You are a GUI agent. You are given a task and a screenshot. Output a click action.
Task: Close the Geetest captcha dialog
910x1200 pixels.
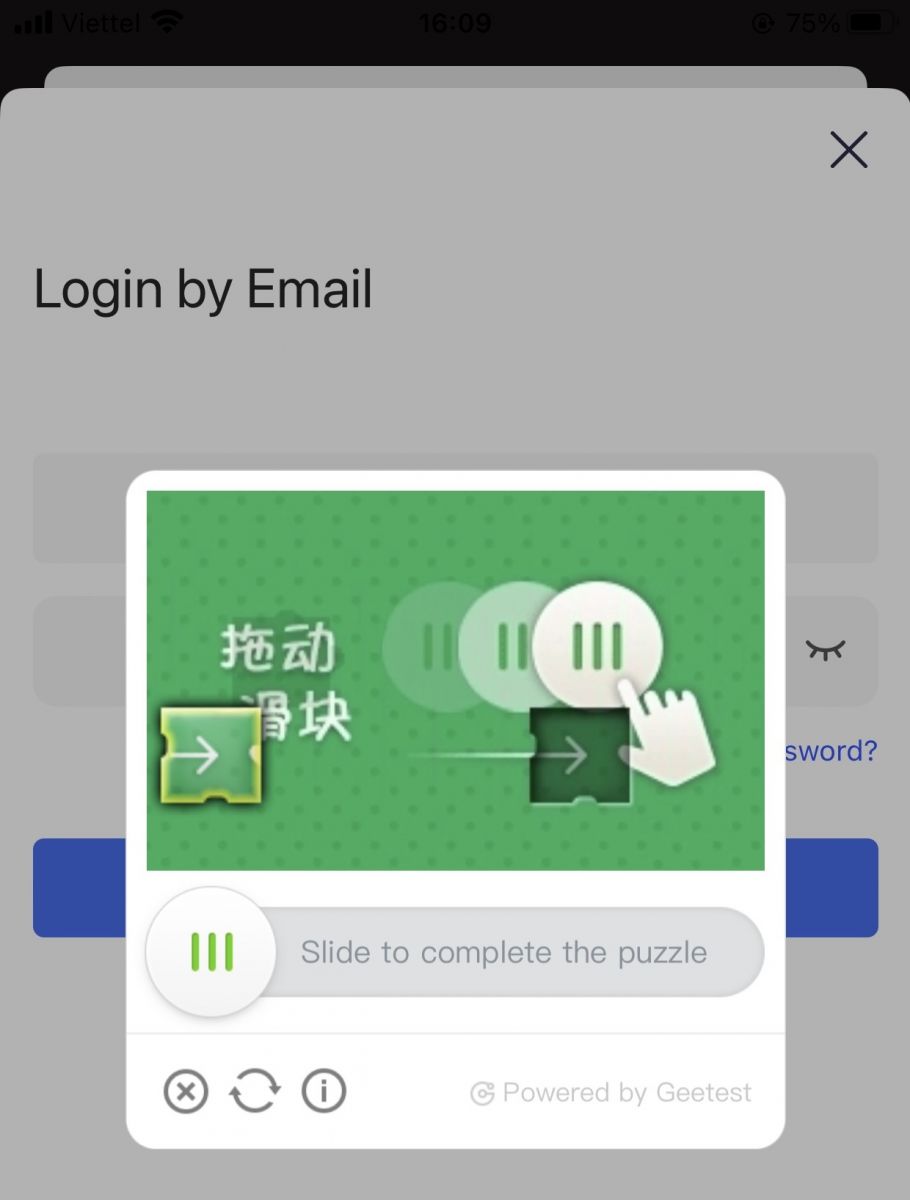point(186,1091)
